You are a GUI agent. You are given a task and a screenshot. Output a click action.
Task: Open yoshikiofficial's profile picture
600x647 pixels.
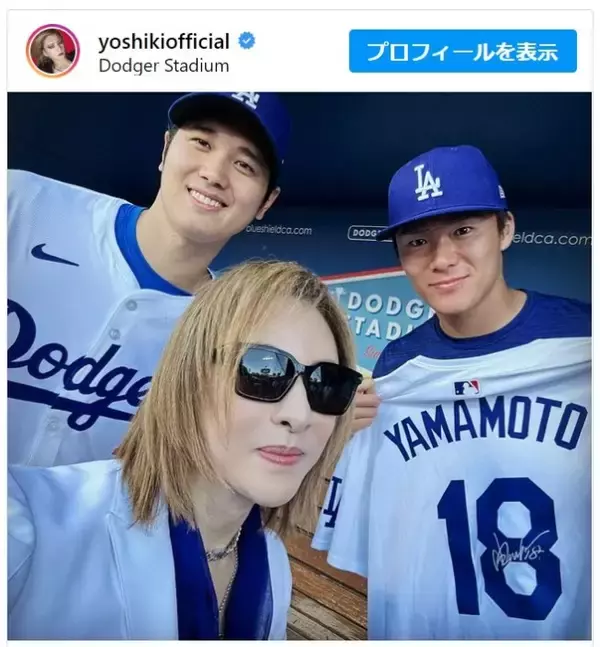51,51
